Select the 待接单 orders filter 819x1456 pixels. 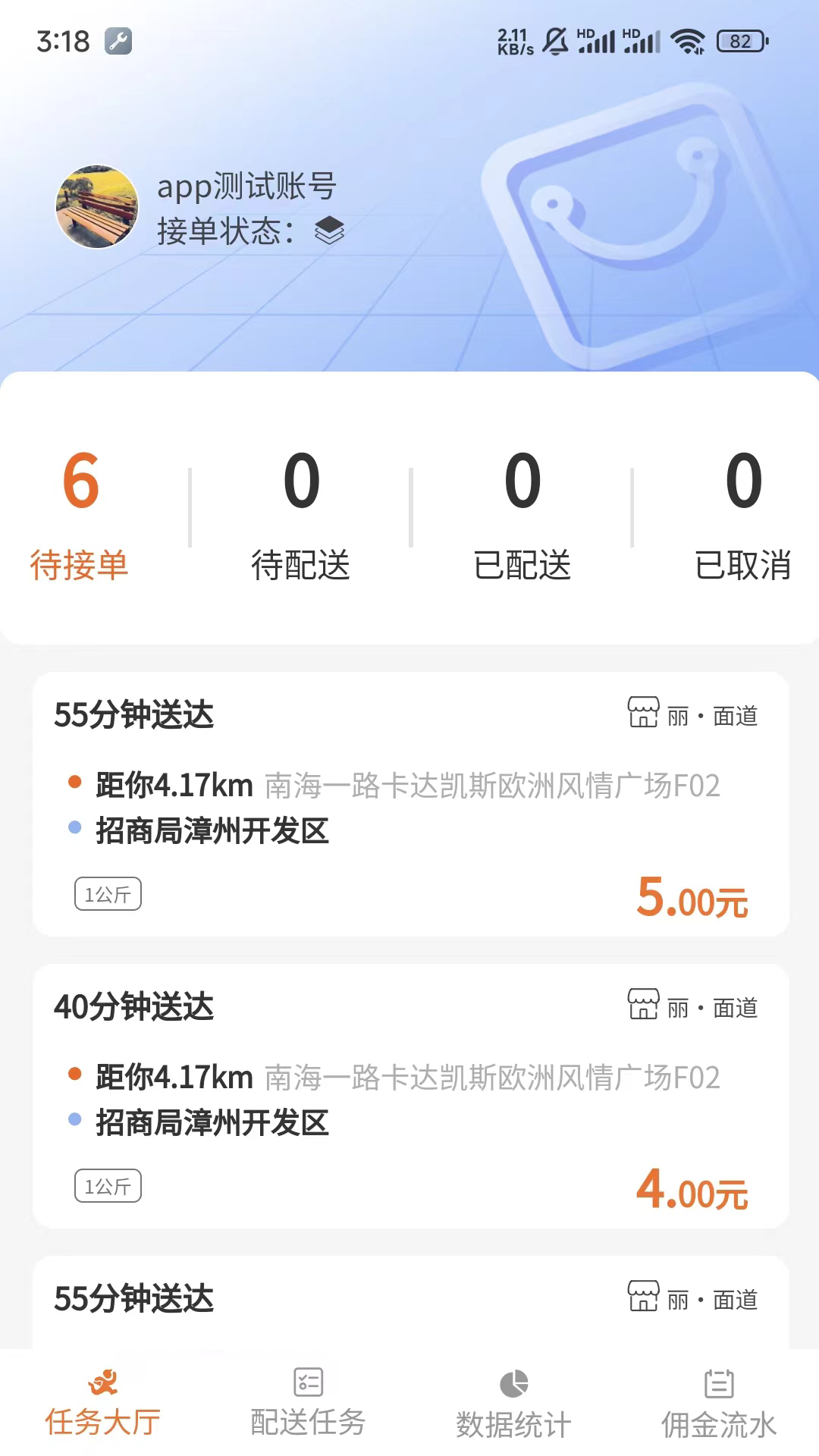click(80, 514)
